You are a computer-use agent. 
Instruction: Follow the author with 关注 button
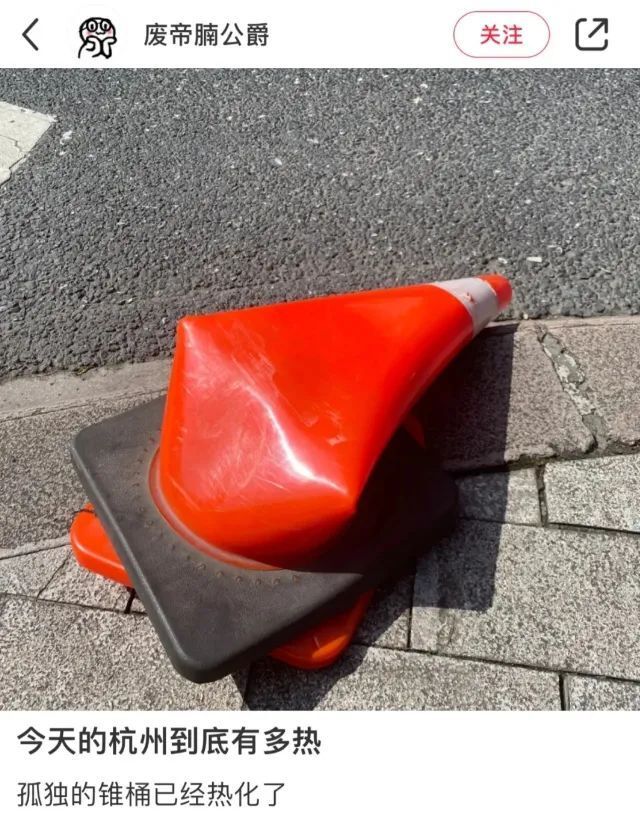click(x=501, y=35)
